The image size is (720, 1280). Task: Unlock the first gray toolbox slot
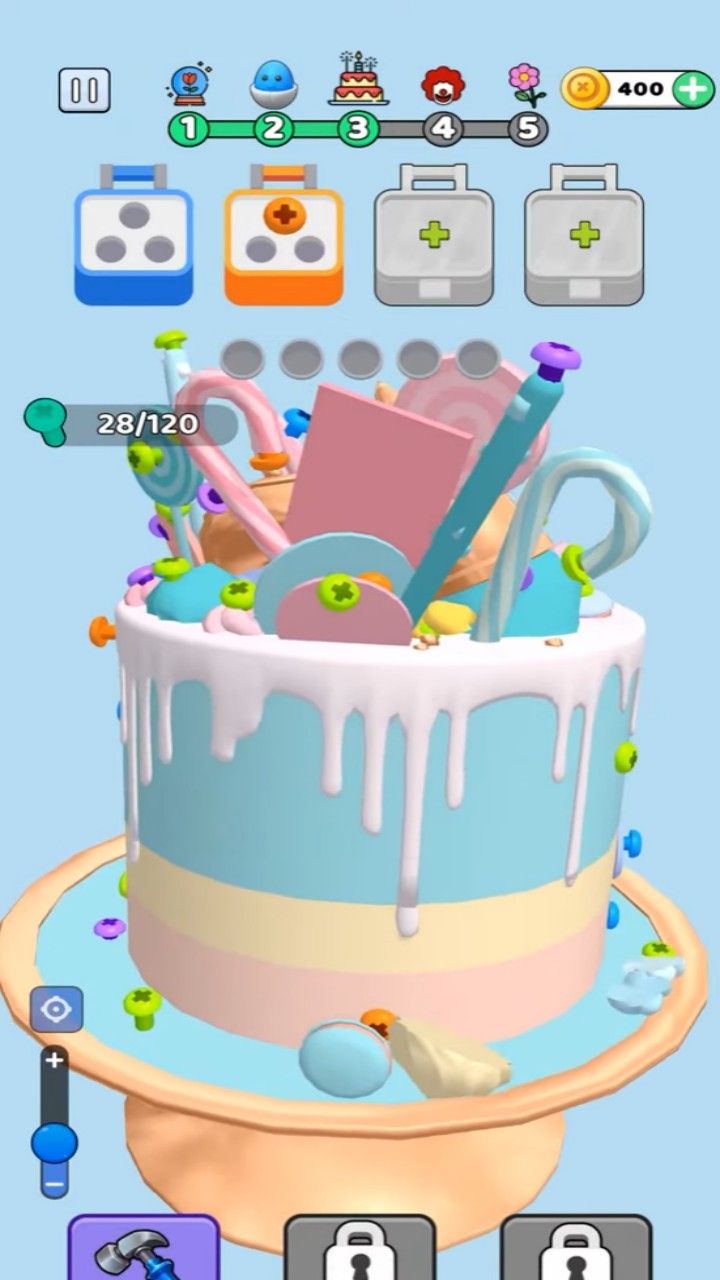[x=434, y=235]
